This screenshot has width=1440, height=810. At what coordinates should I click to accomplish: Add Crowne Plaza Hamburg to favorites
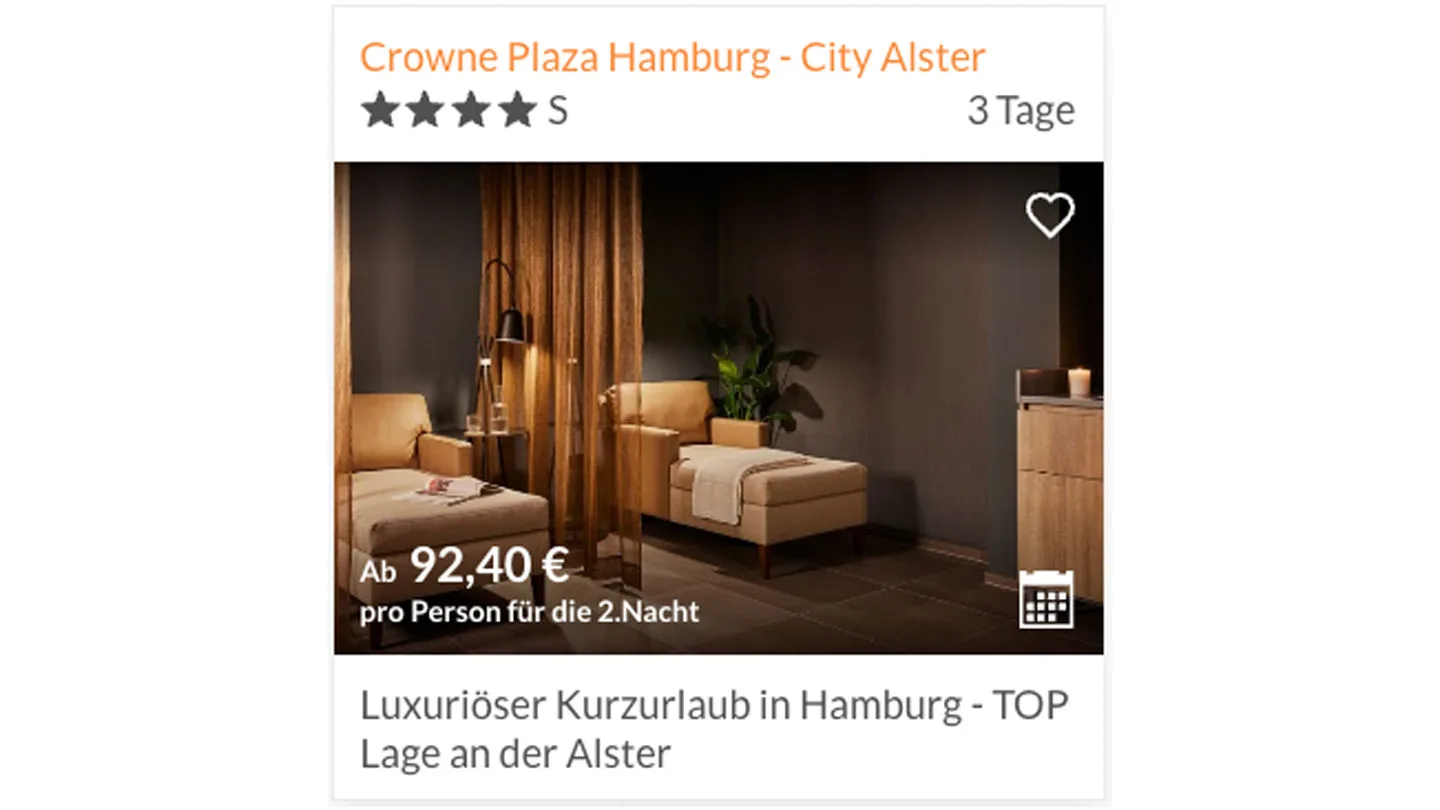pyautogui.click(x=1049, y=215)
